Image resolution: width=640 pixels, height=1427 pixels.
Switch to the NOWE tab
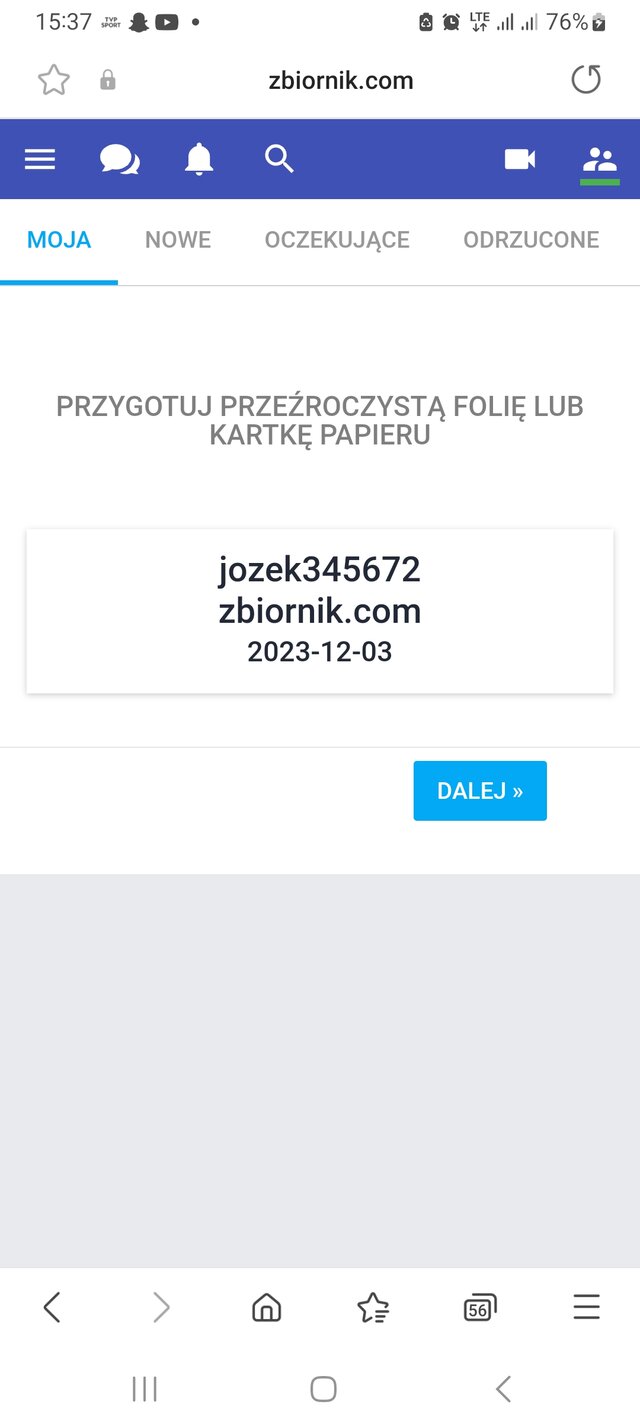pos(178,240)
